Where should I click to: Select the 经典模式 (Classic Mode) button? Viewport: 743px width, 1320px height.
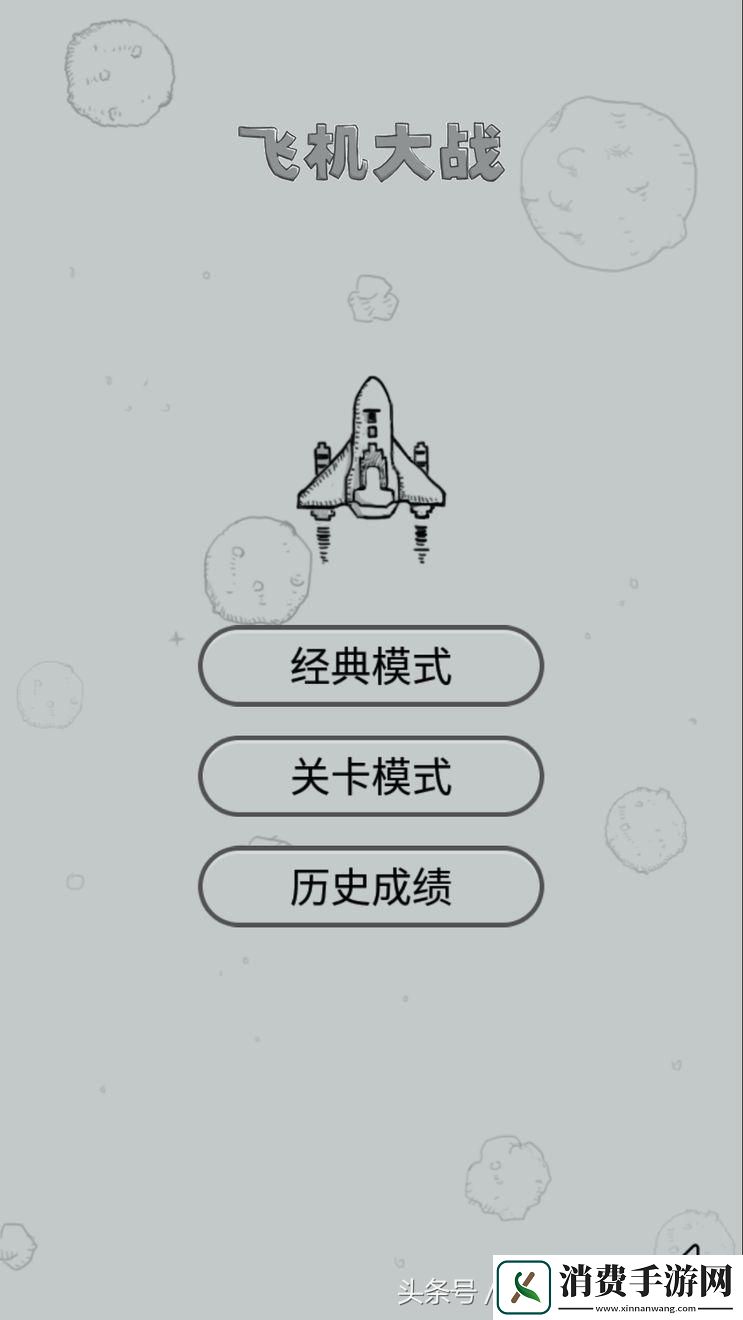point(370,666)
